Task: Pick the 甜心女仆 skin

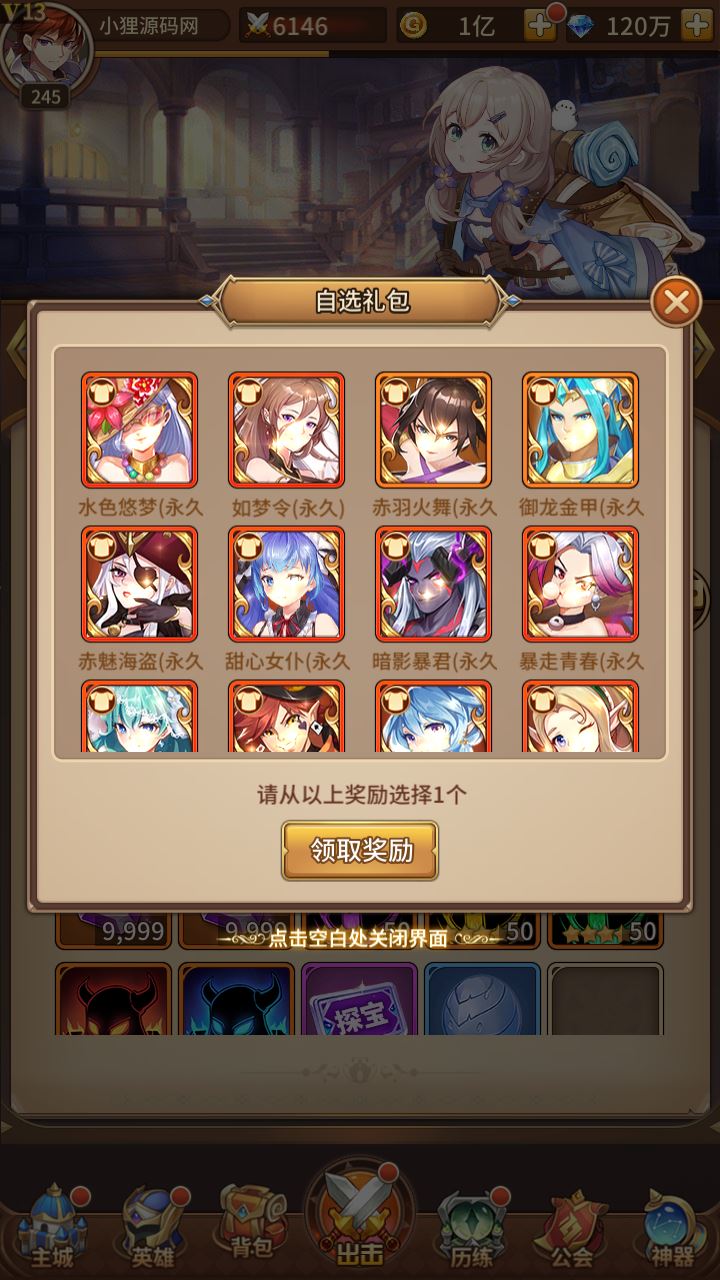Action: click(x=286, y=584)
